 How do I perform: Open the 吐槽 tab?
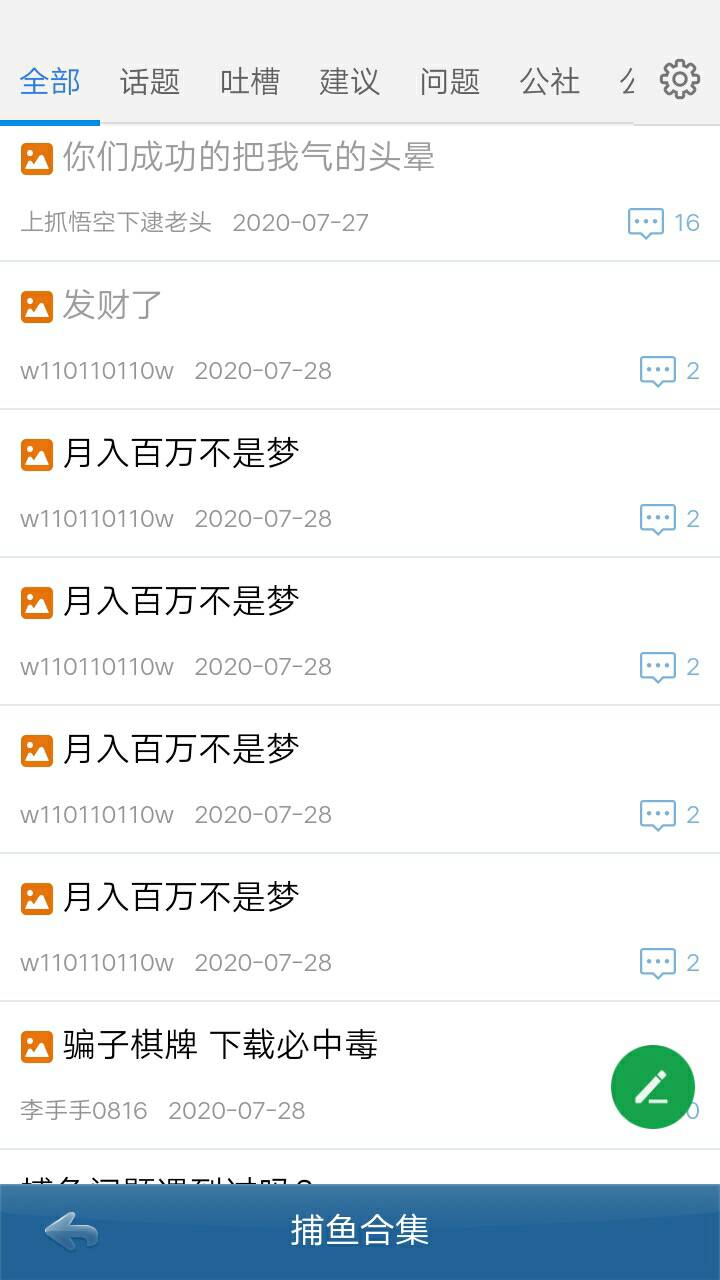[x=250, y=83]
